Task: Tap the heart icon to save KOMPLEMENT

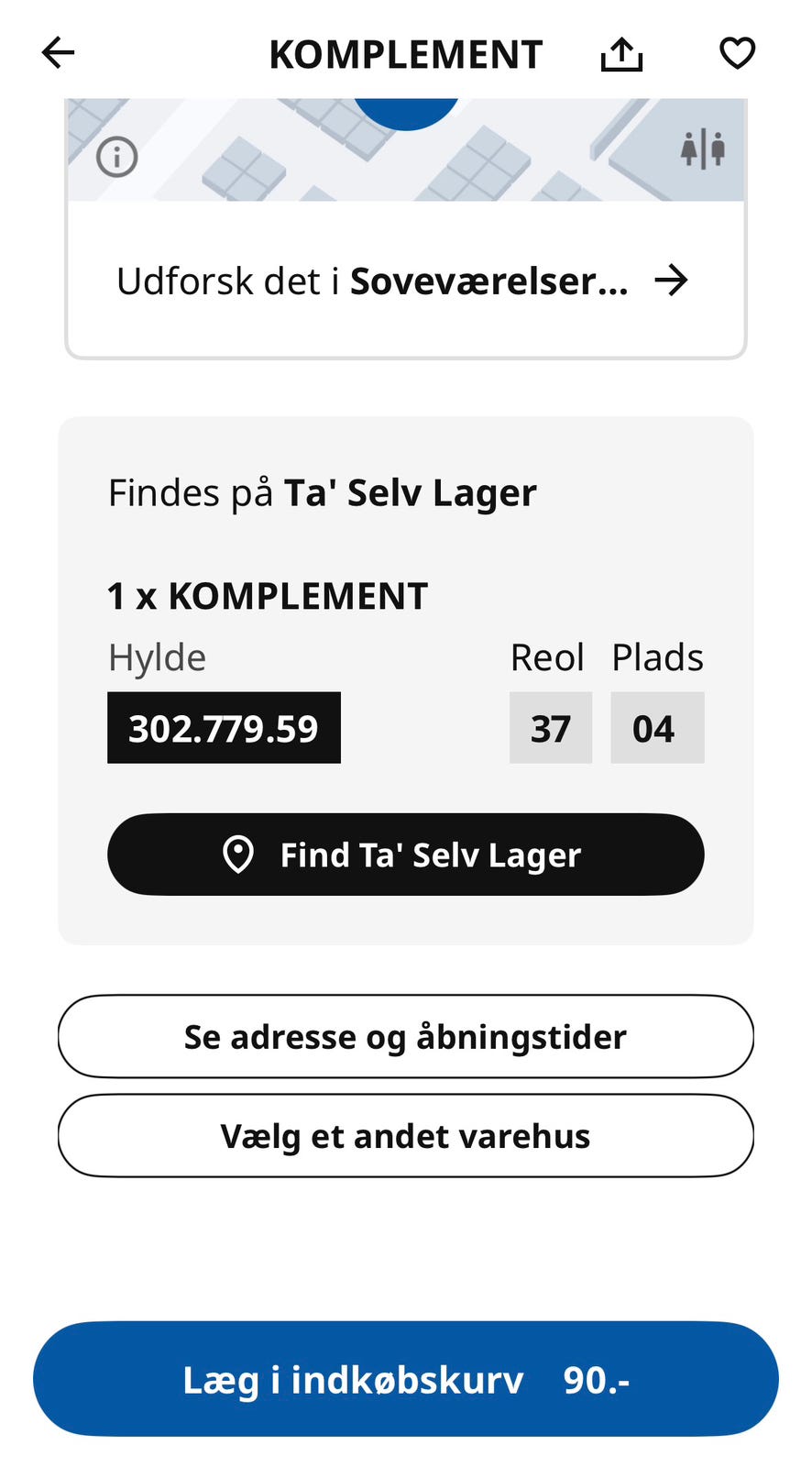Action: [736, 53]
